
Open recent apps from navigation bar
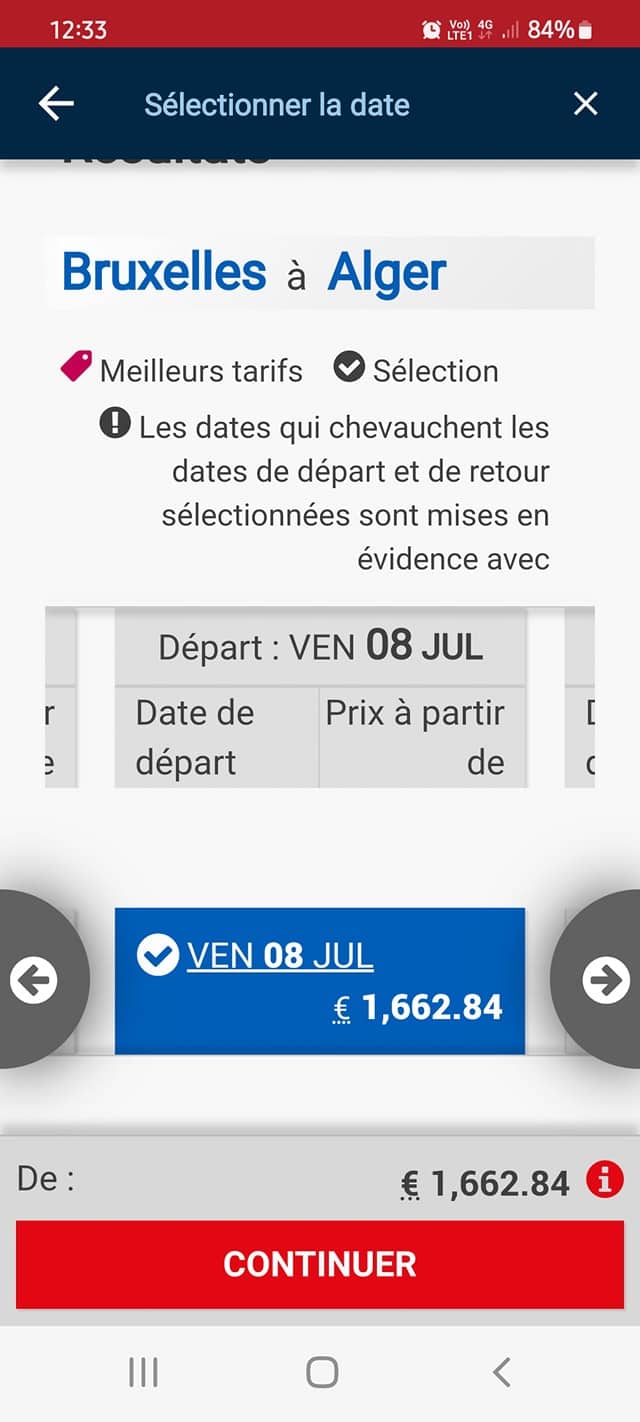[x=143, y=1372]
